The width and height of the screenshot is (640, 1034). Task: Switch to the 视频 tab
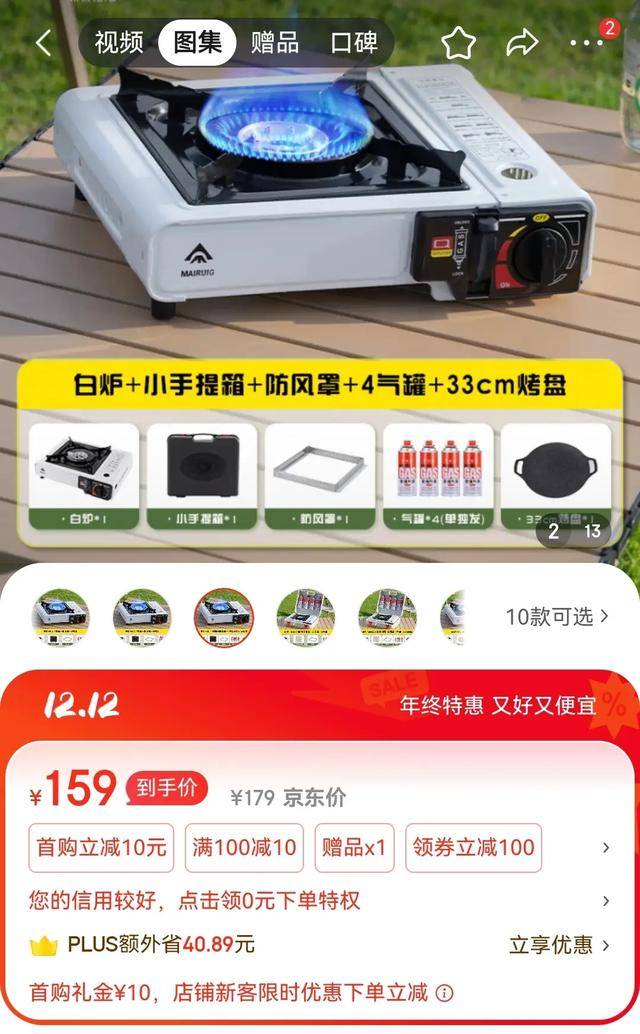(x=119, y=42)
